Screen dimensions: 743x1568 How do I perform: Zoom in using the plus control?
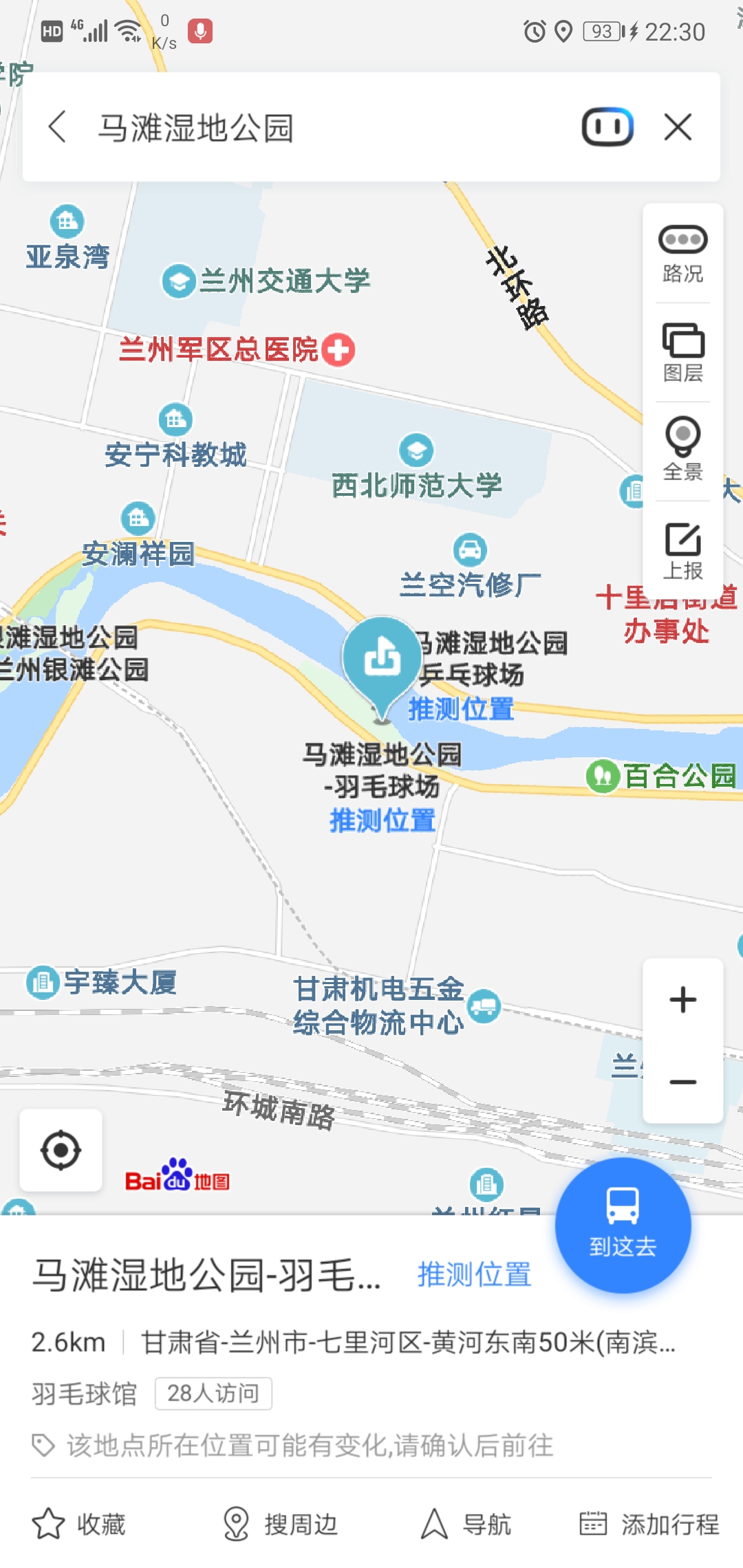click(682, 999)
